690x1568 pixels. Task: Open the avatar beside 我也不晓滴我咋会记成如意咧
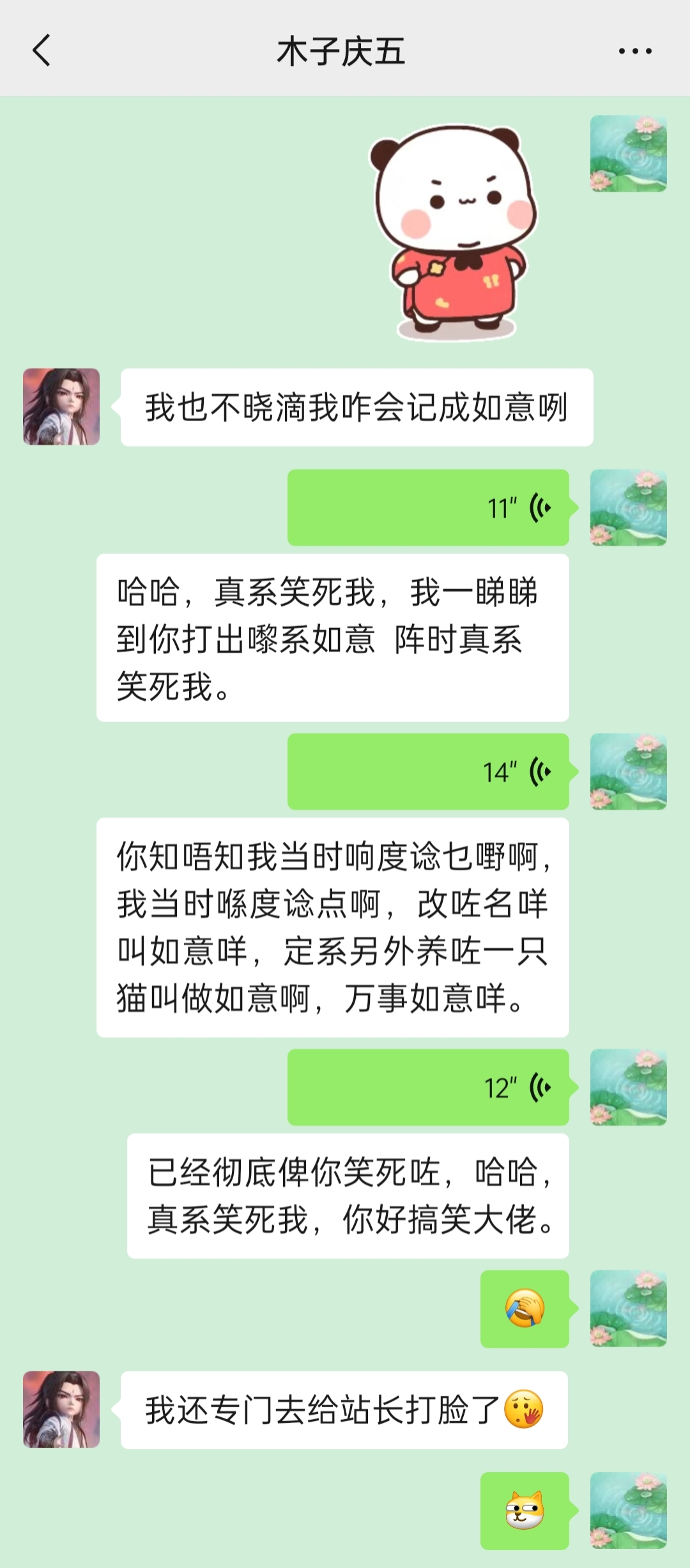pos(61,407)
